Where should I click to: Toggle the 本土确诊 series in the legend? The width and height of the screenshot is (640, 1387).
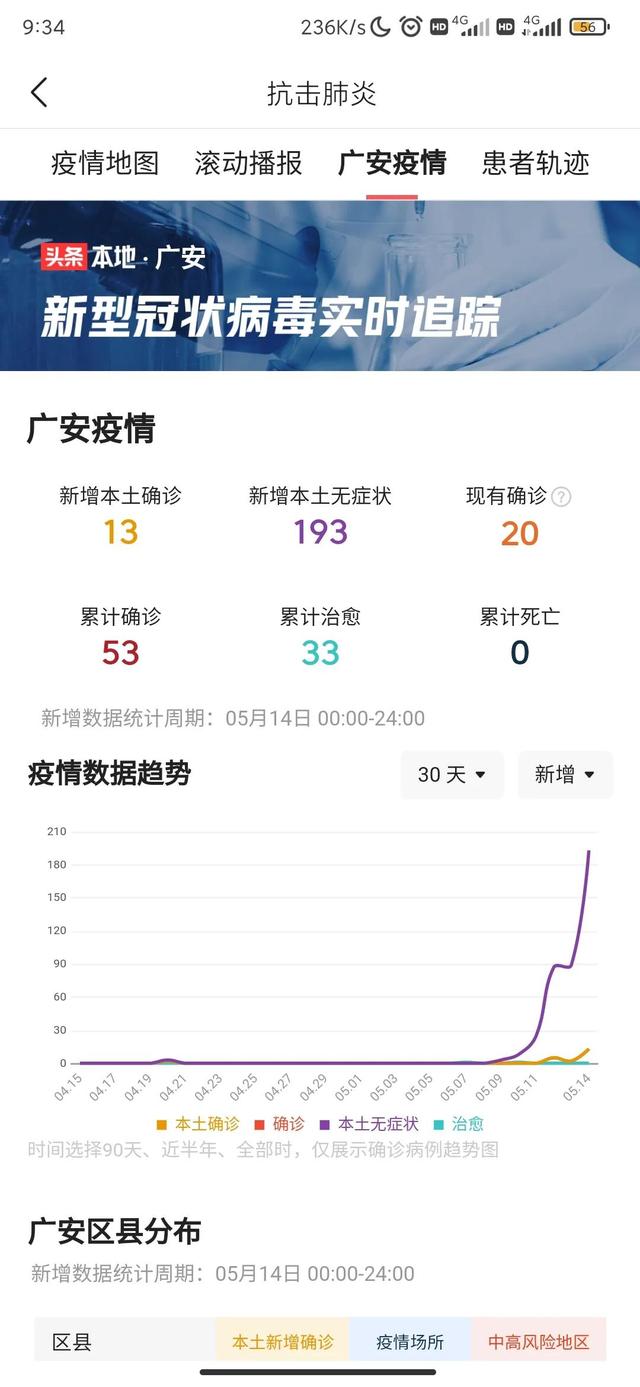point(198,1124)
